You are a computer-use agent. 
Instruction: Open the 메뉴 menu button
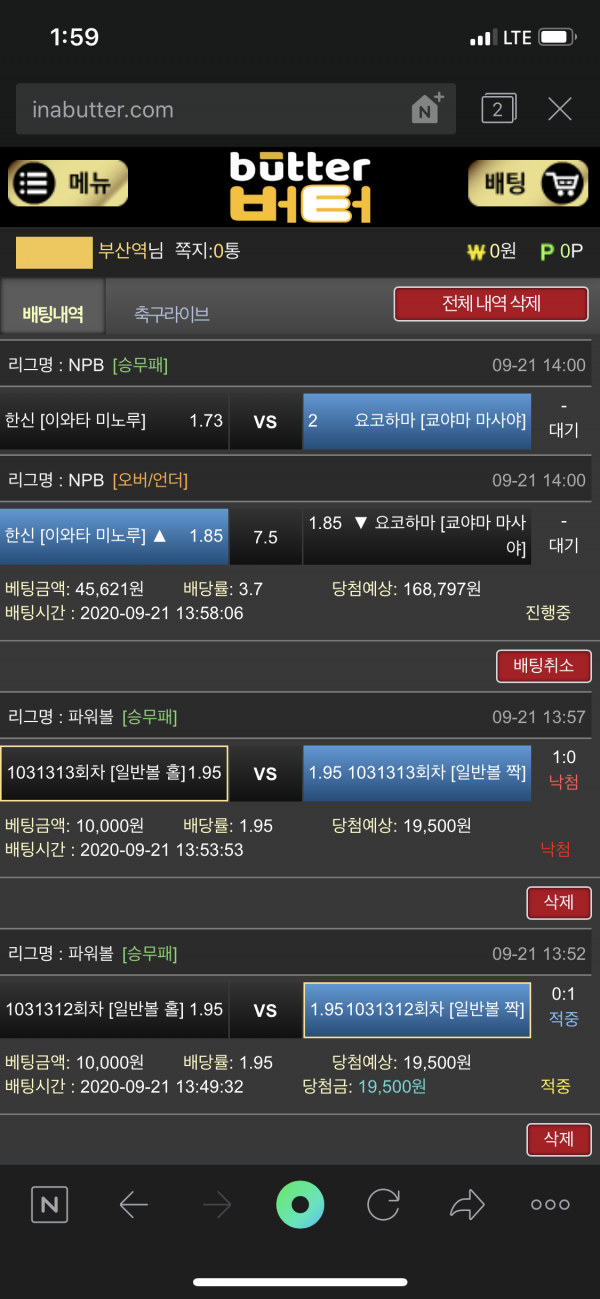coord(68,184)
